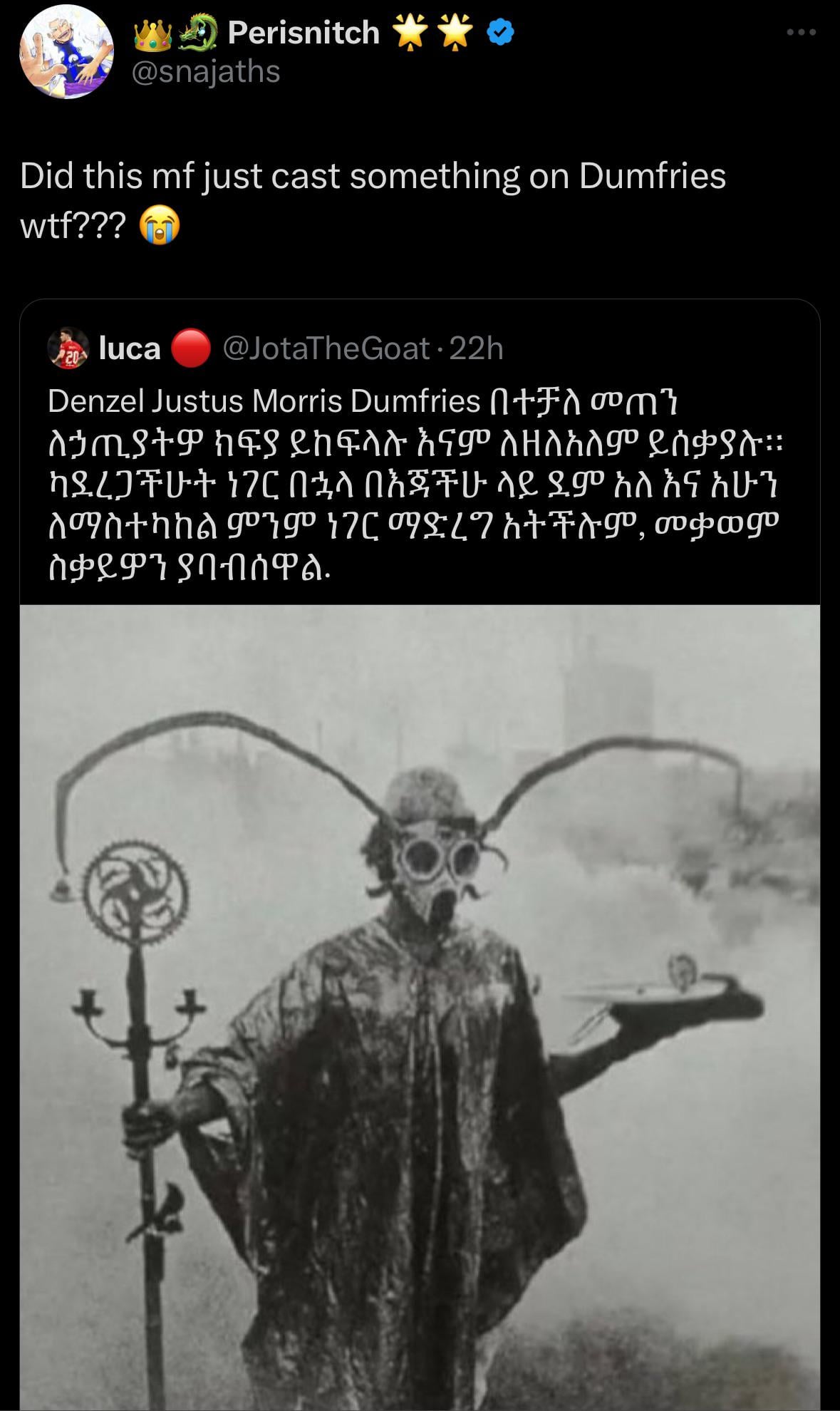This screenshot has width=840, height=1411.
Task: View the gas-mask photo in full screen
Action: 420,1005
